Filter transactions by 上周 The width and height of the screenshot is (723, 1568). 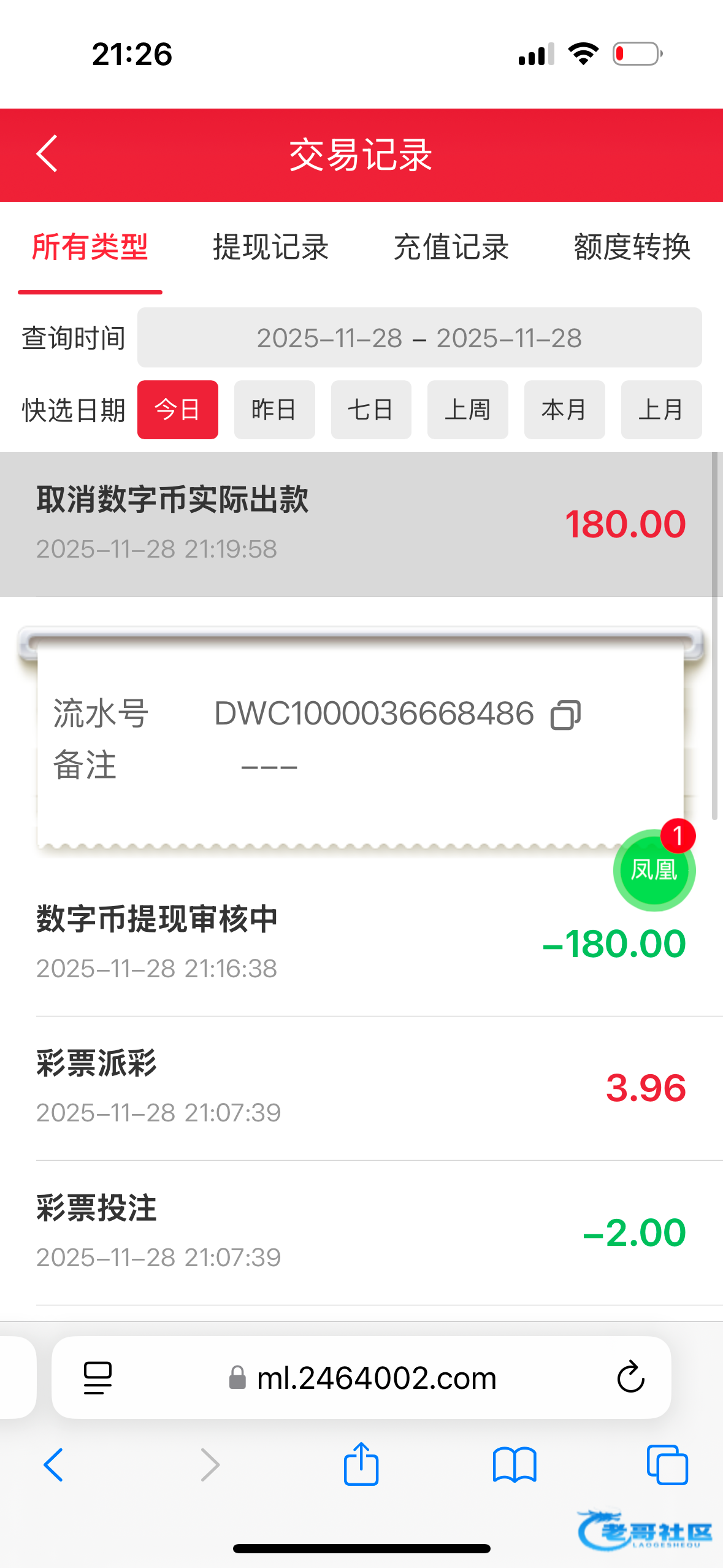467,410
